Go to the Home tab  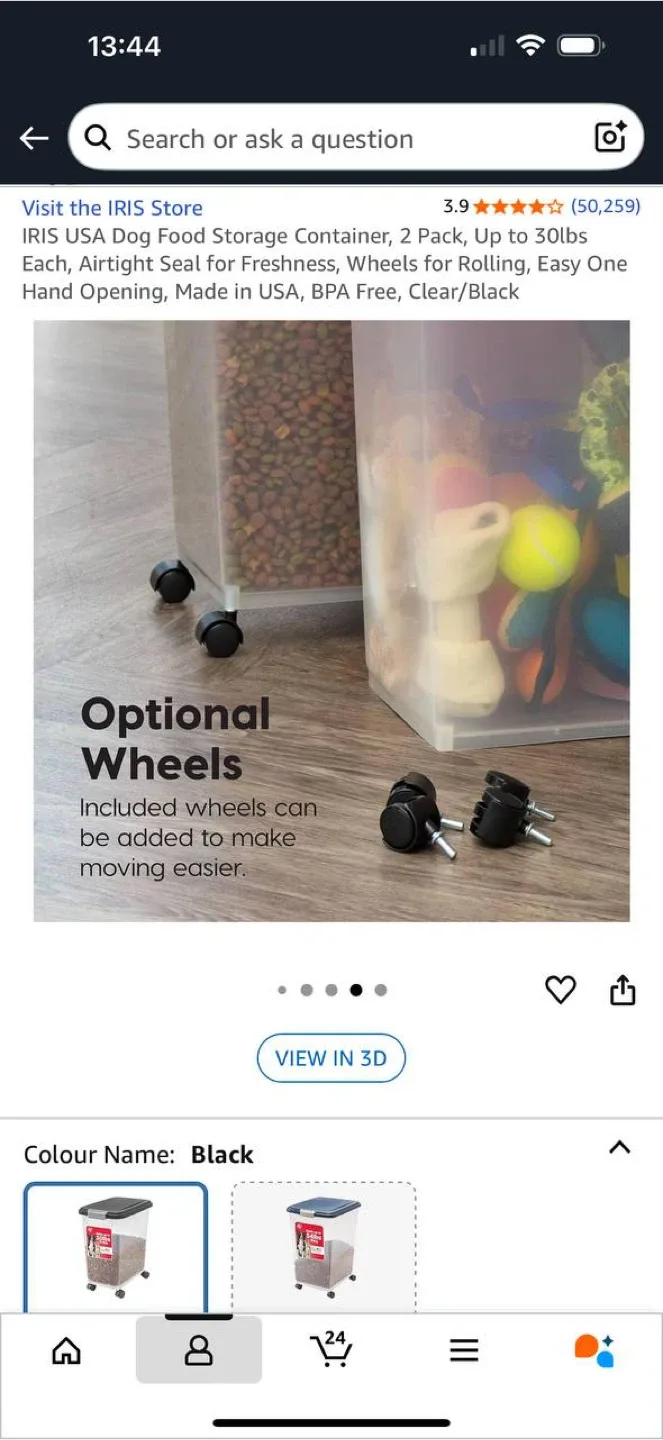coord(66,1351)
